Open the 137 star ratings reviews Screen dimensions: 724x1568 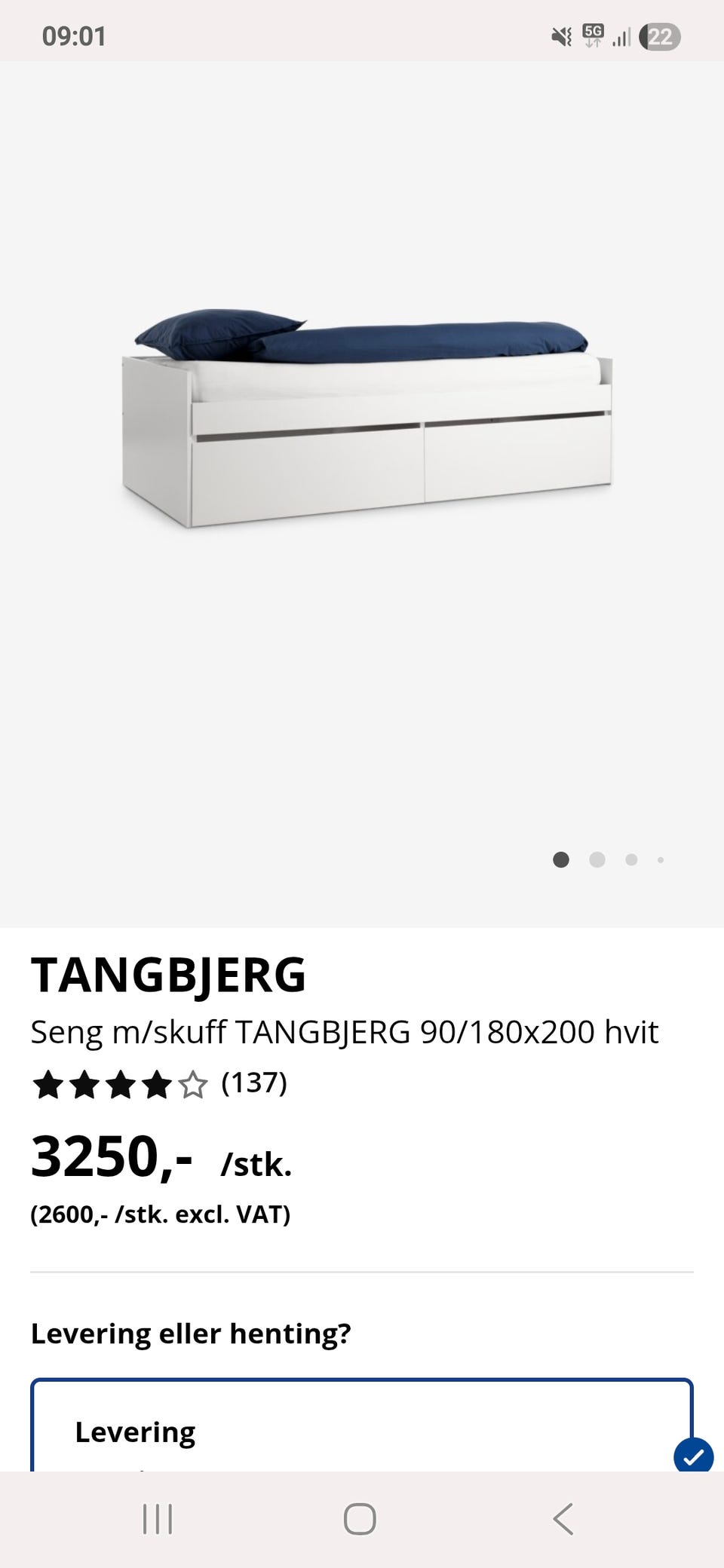(x=159, y=1084)
